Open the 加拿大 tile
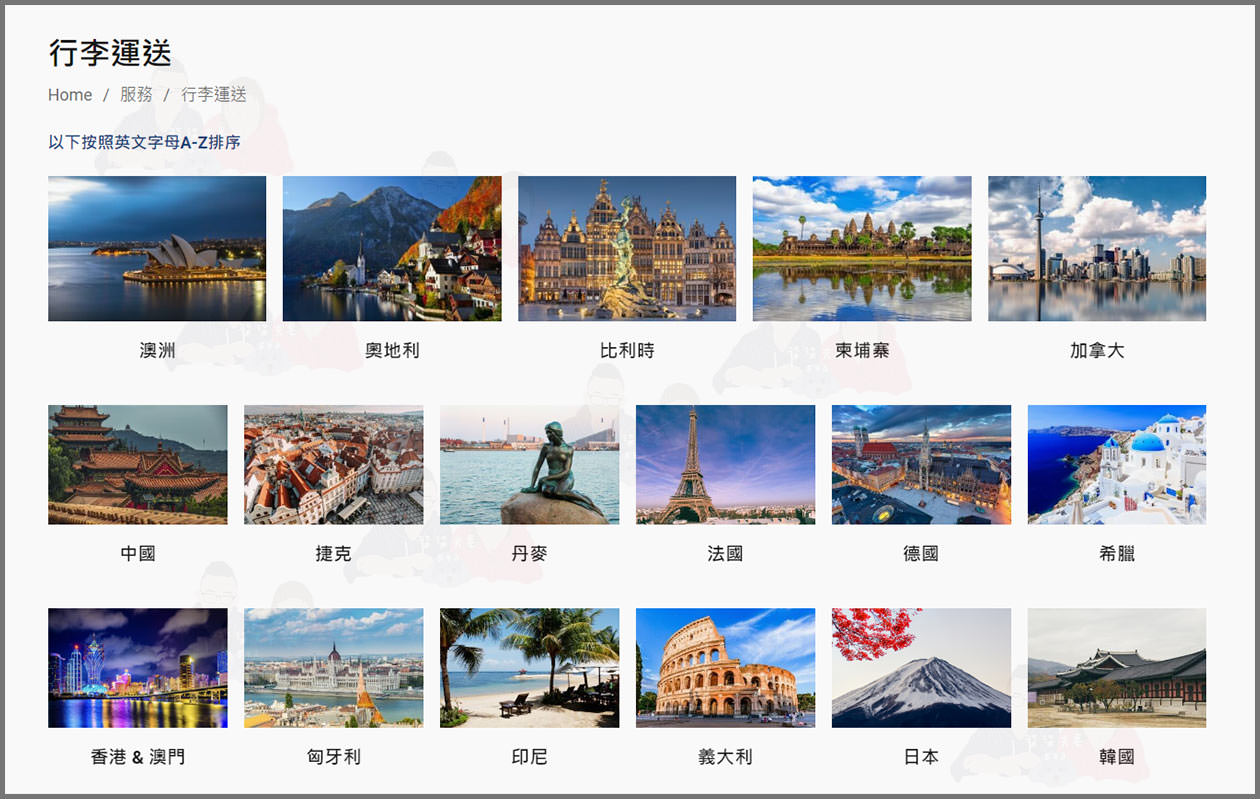1260x799 pixels. point(1097,249)
